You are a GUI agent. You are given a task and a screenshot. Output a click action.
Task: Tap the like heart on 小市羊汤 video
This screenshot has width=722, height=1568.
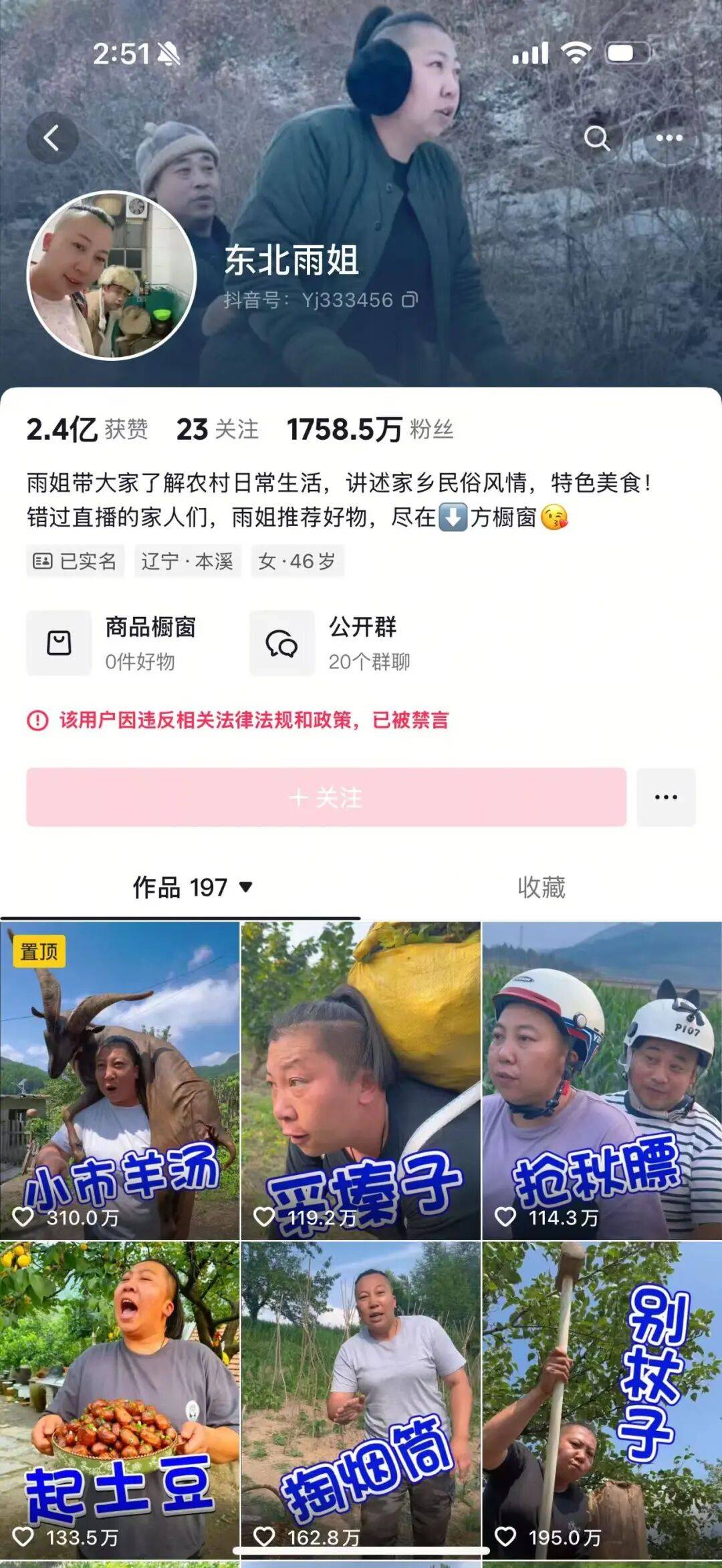(22, 1216)
